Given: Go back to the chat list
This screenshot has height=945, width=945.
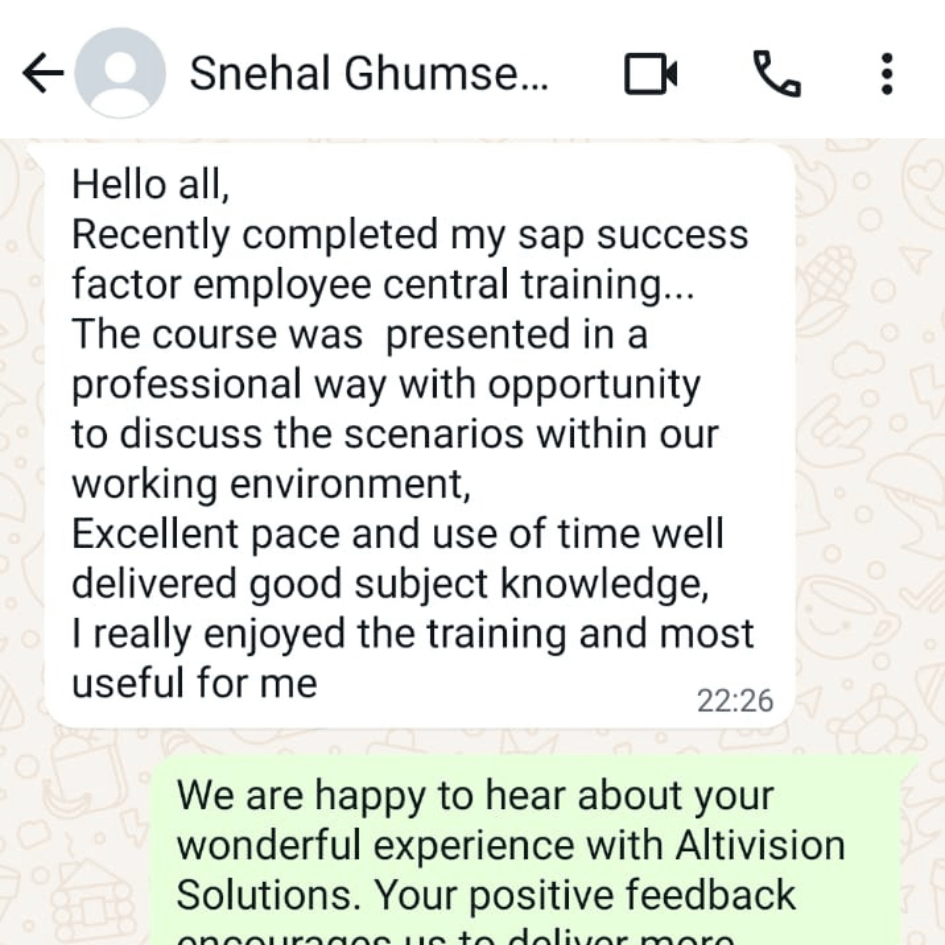Looking at the screenshot, I should 42,73.
